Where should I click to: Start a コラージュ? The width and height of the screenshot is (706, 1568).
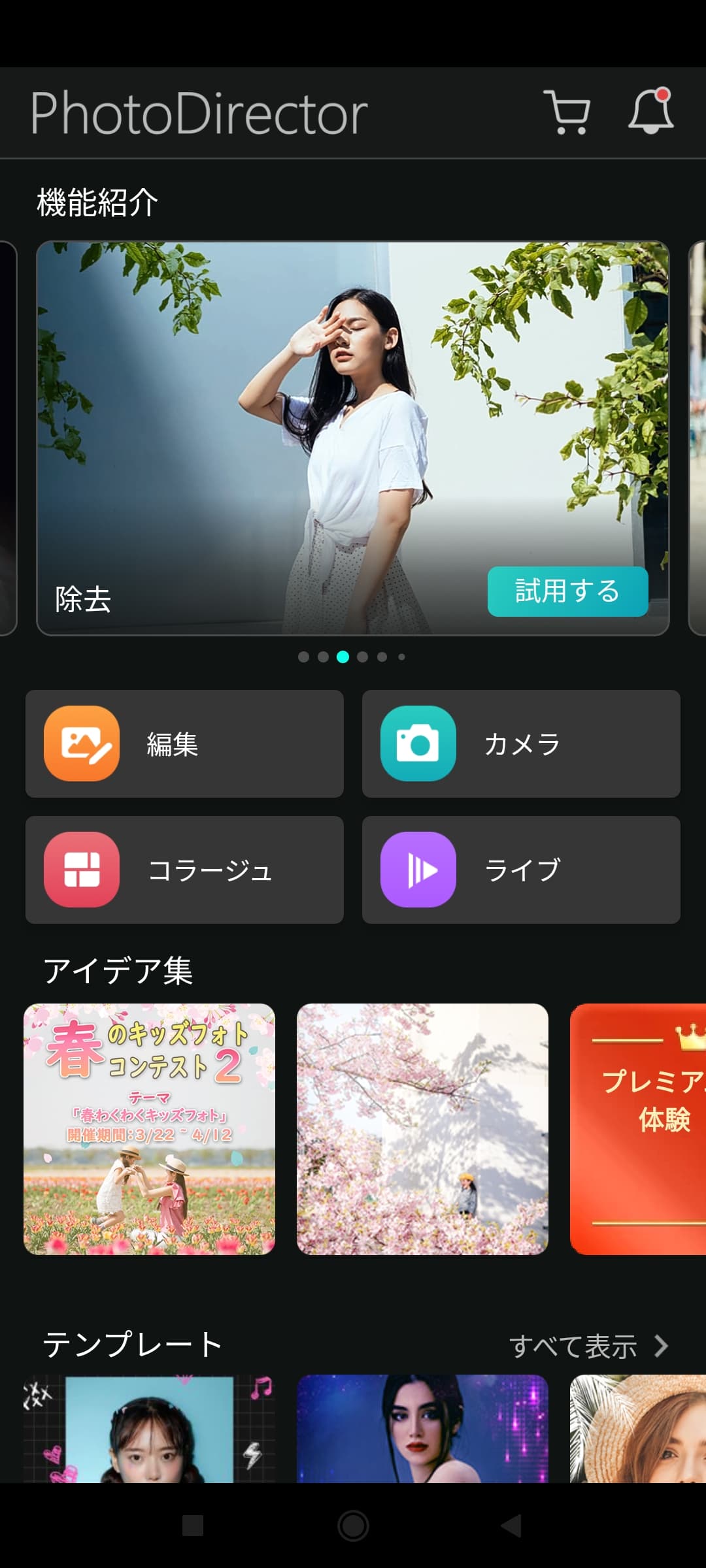pyautogui.click(x=184, y=870)
